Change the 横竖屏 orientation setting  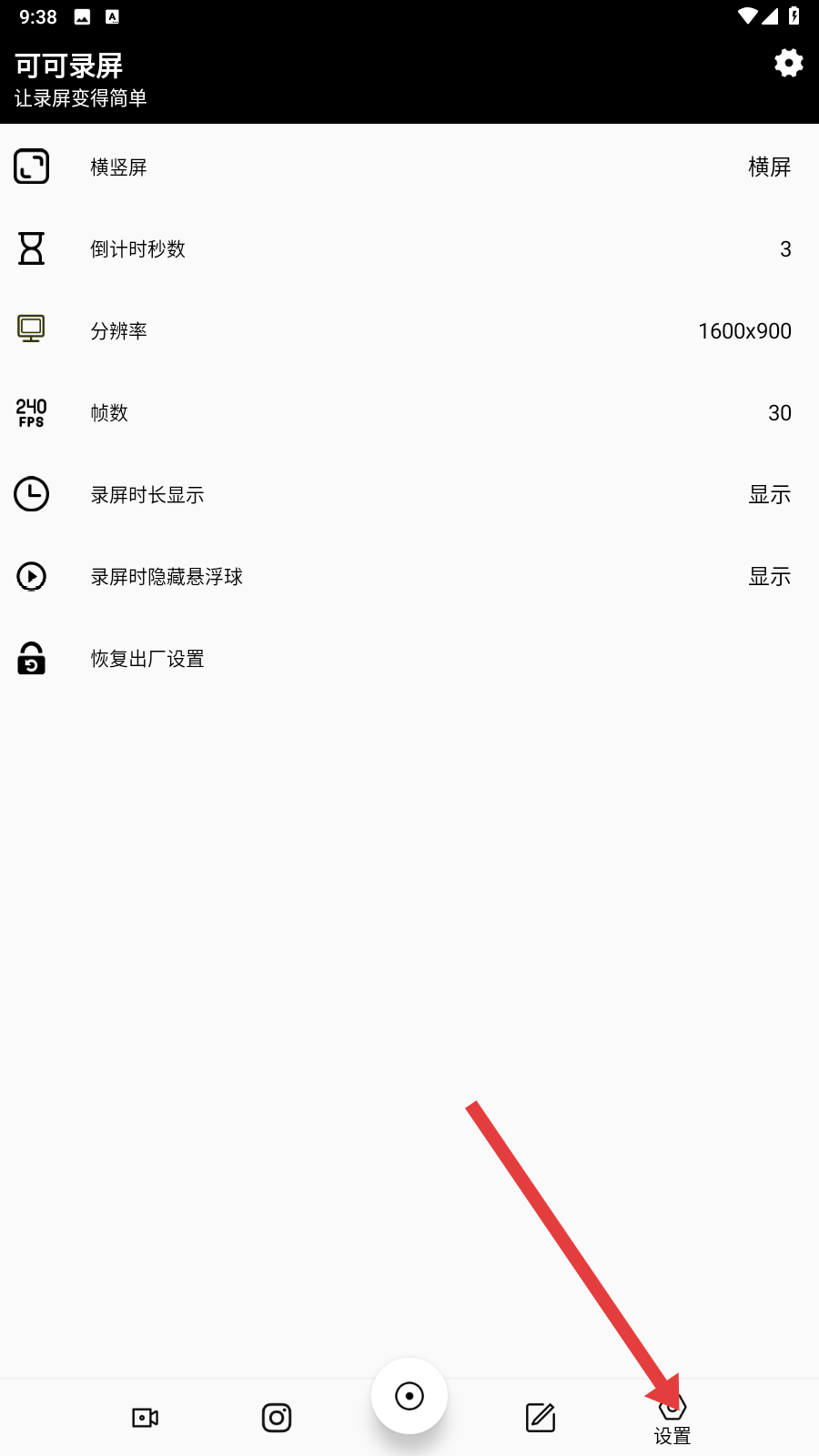[x=409, y=167]
